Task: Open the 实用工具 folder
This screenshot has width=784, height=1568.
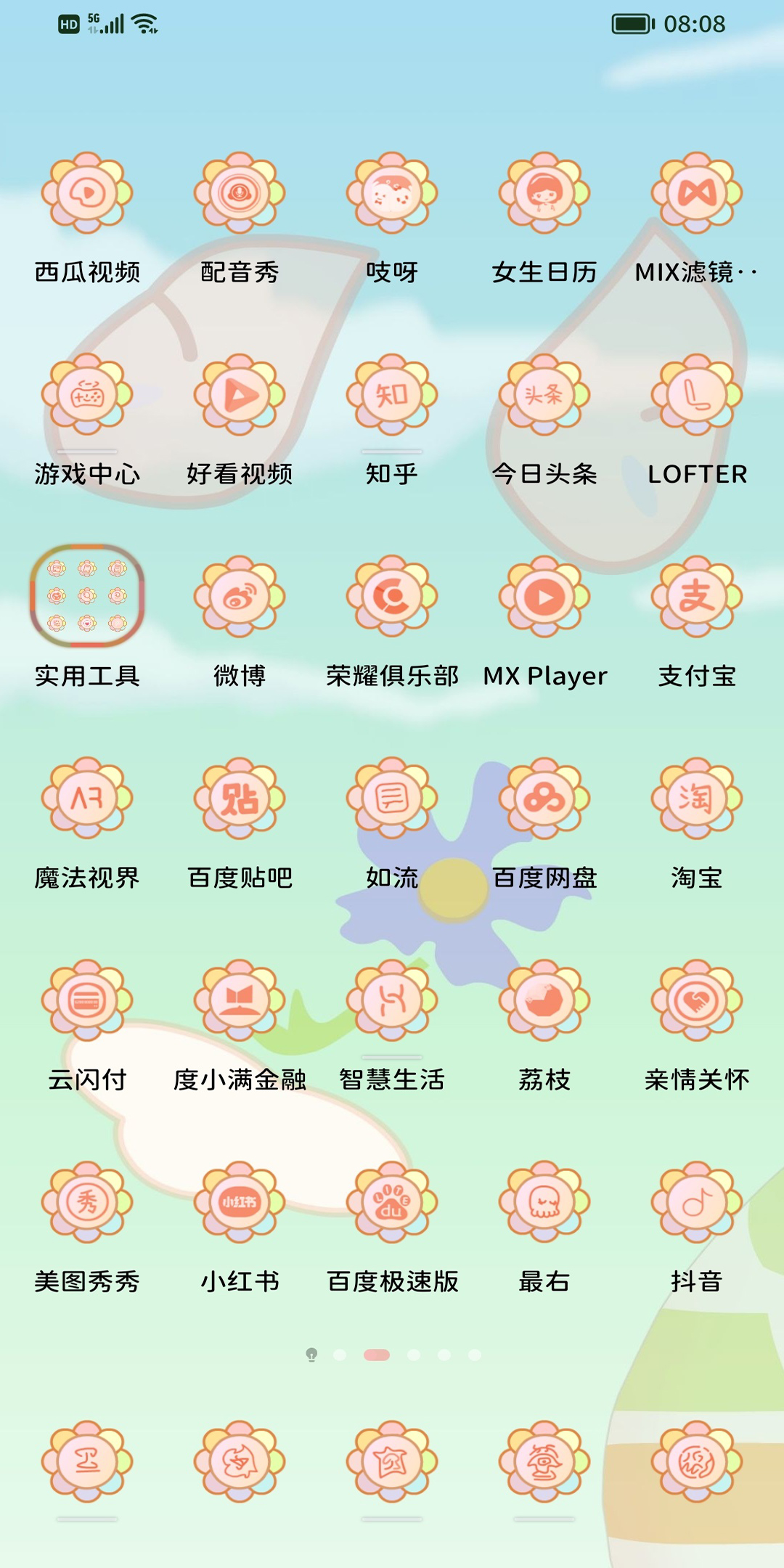Action: tap(87, 597)
